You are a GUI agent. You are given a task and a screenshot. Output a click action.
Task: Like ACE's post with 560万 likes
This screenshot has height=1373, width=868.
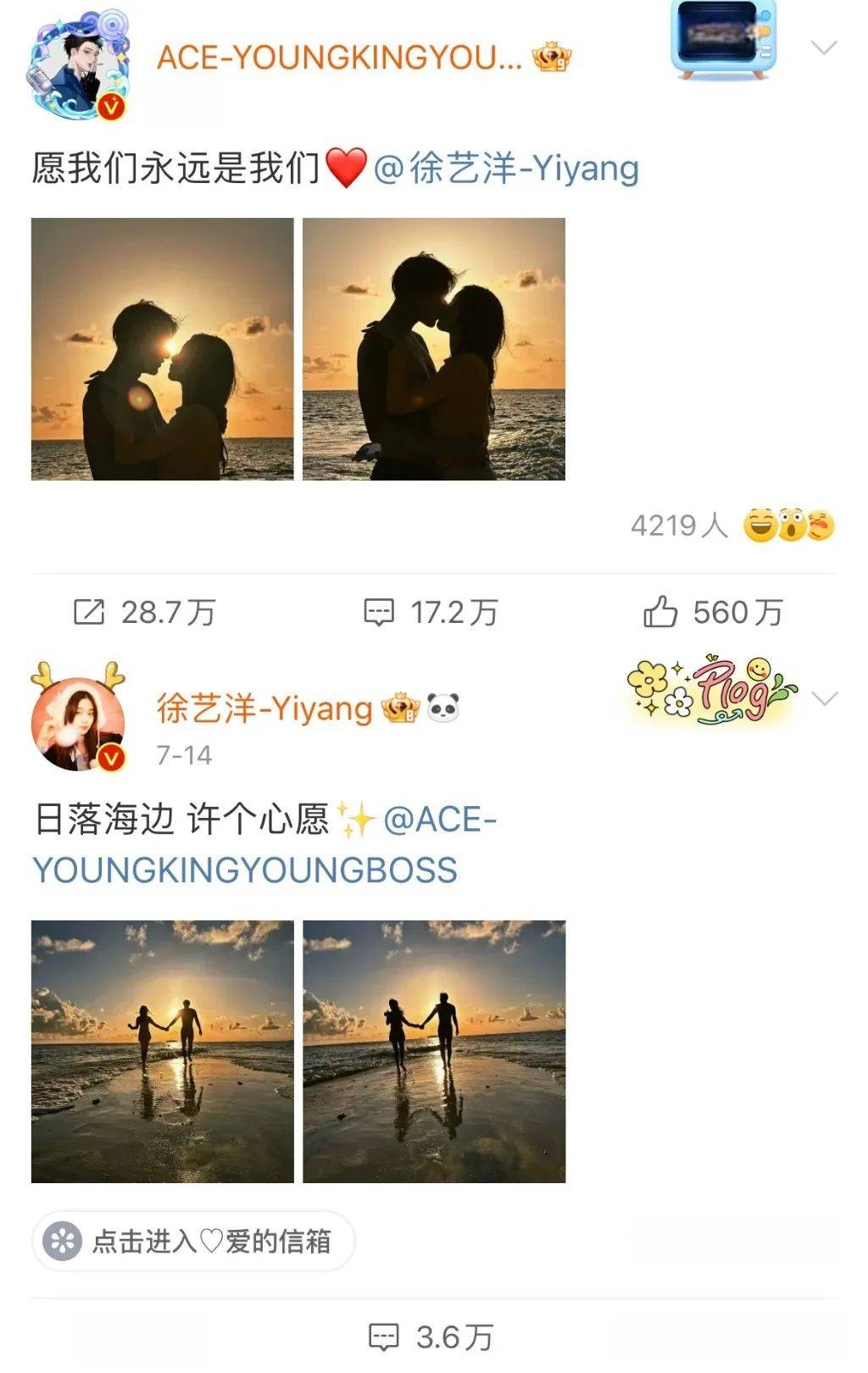[x=713, y=612]
